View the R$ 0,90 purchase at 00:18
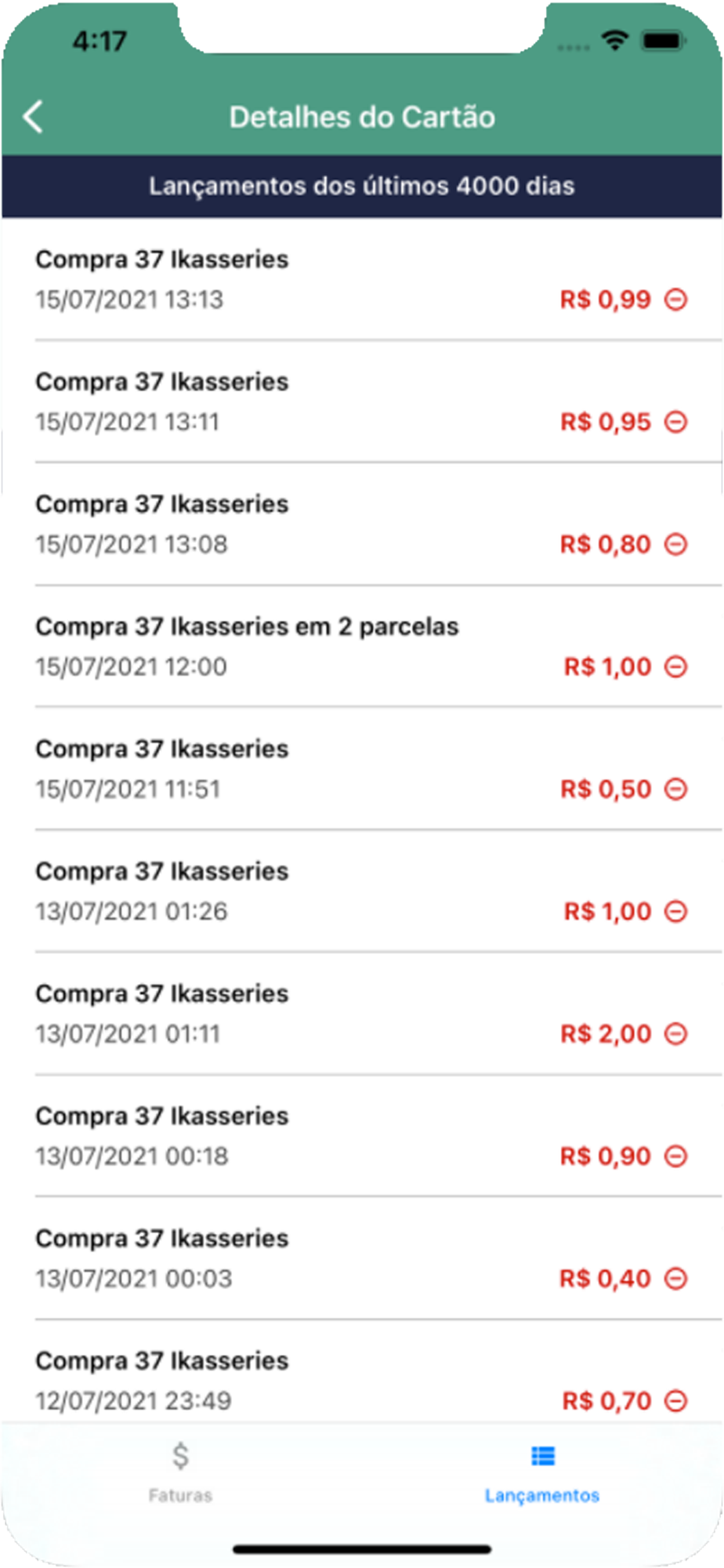Viewport: 724px width, 1568px height. pyautogui.click(x=362, y=1136)
